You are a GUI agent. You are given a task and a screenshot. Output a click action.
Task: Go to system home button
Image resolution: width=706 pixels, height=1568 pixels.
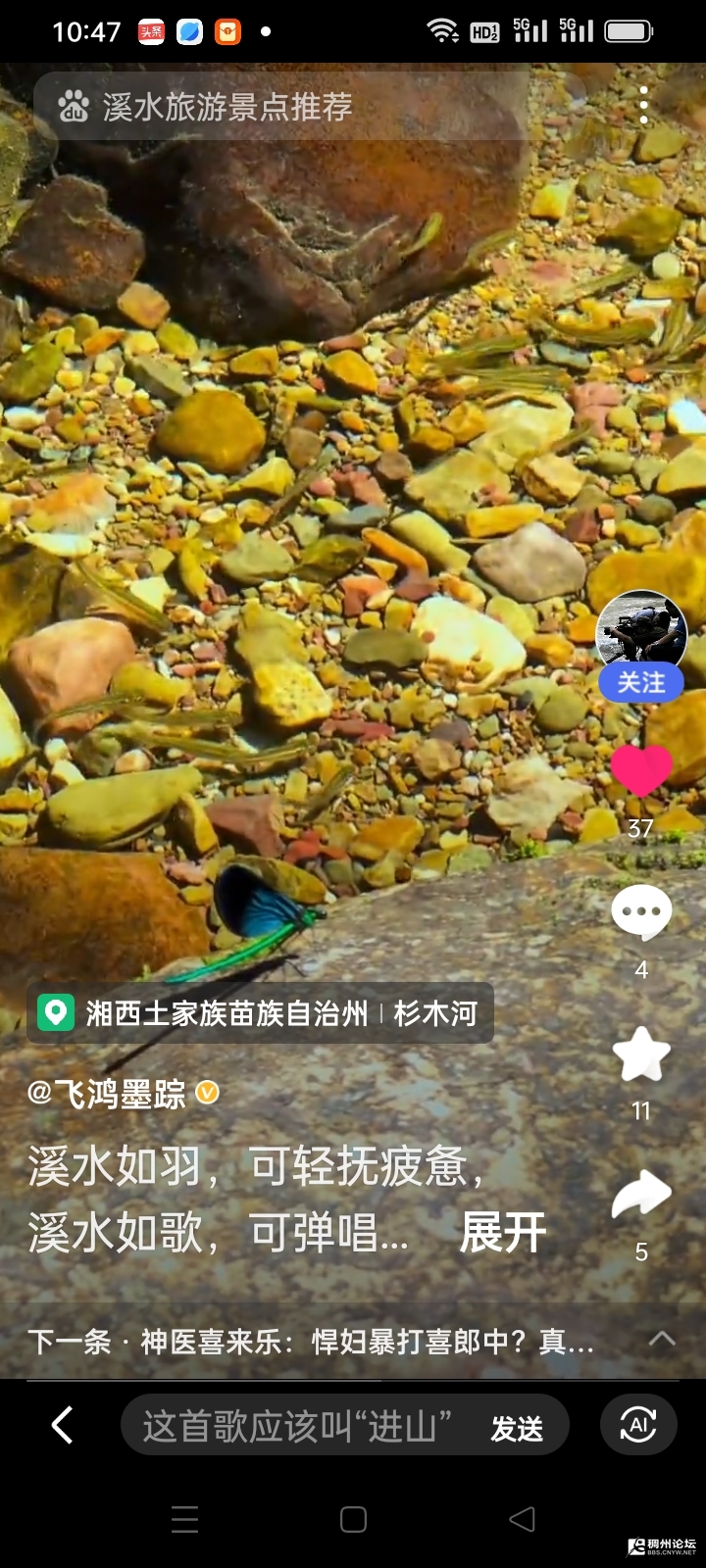pyautogui.click(x=353, y=1520)
